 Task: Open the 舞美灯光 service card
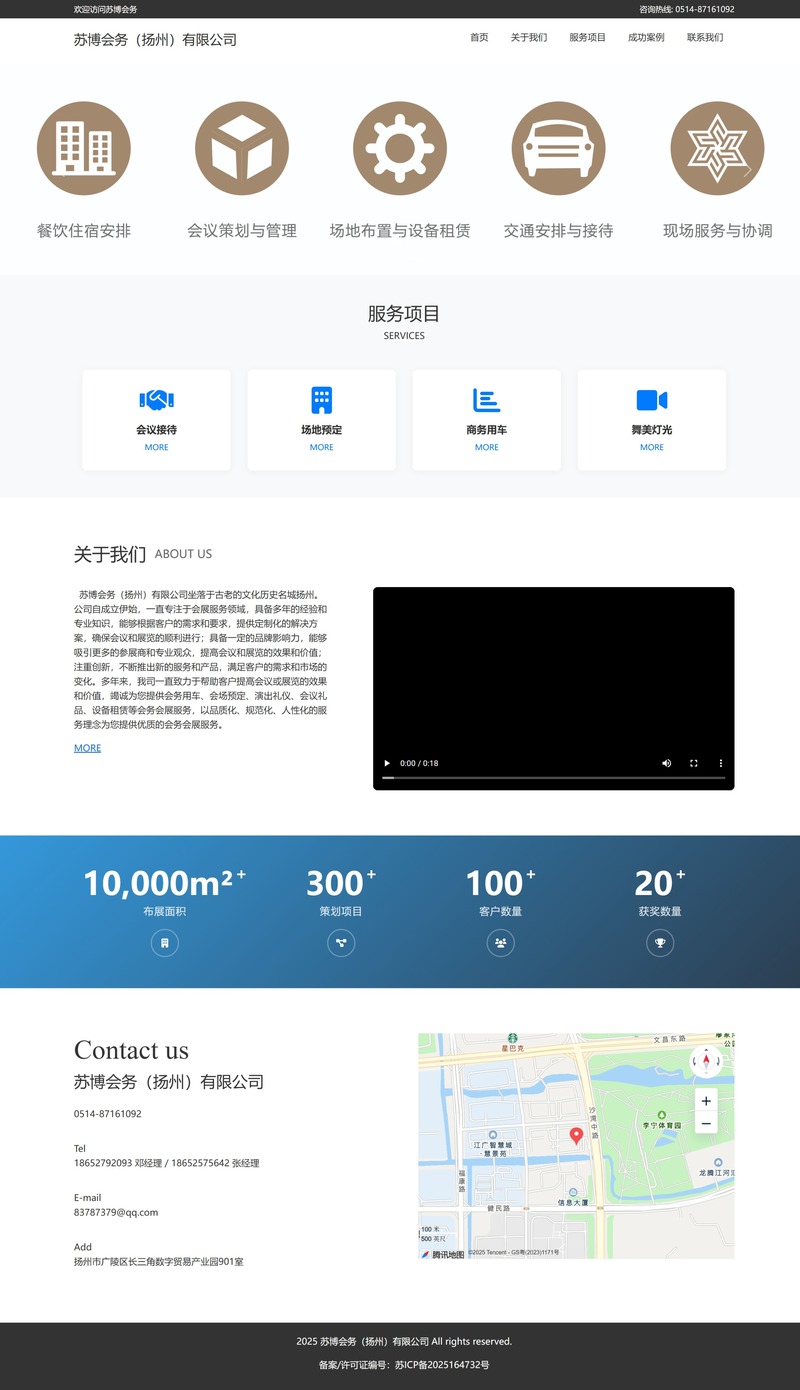point(652,420)
